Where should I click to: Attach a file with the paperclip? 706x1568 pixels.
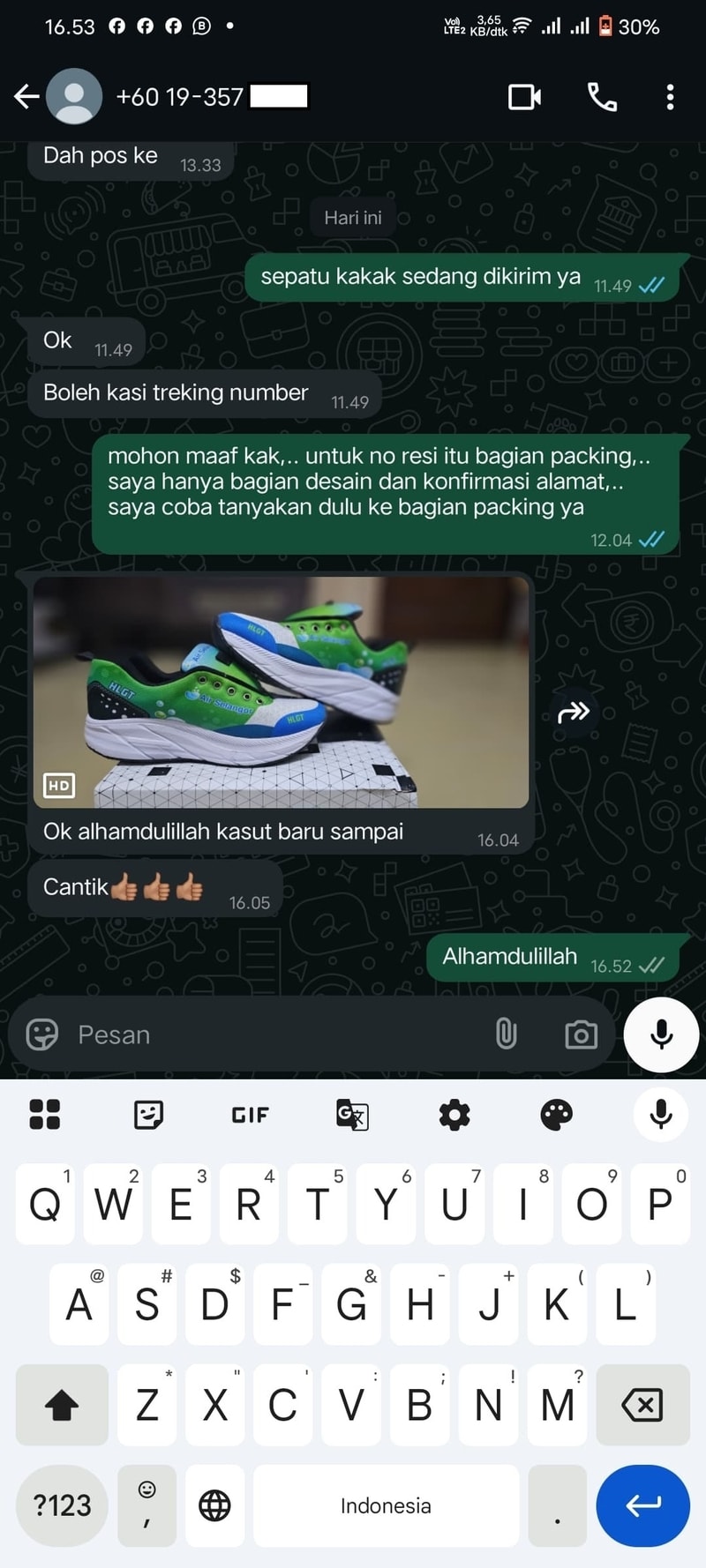tap(506, 1034)
